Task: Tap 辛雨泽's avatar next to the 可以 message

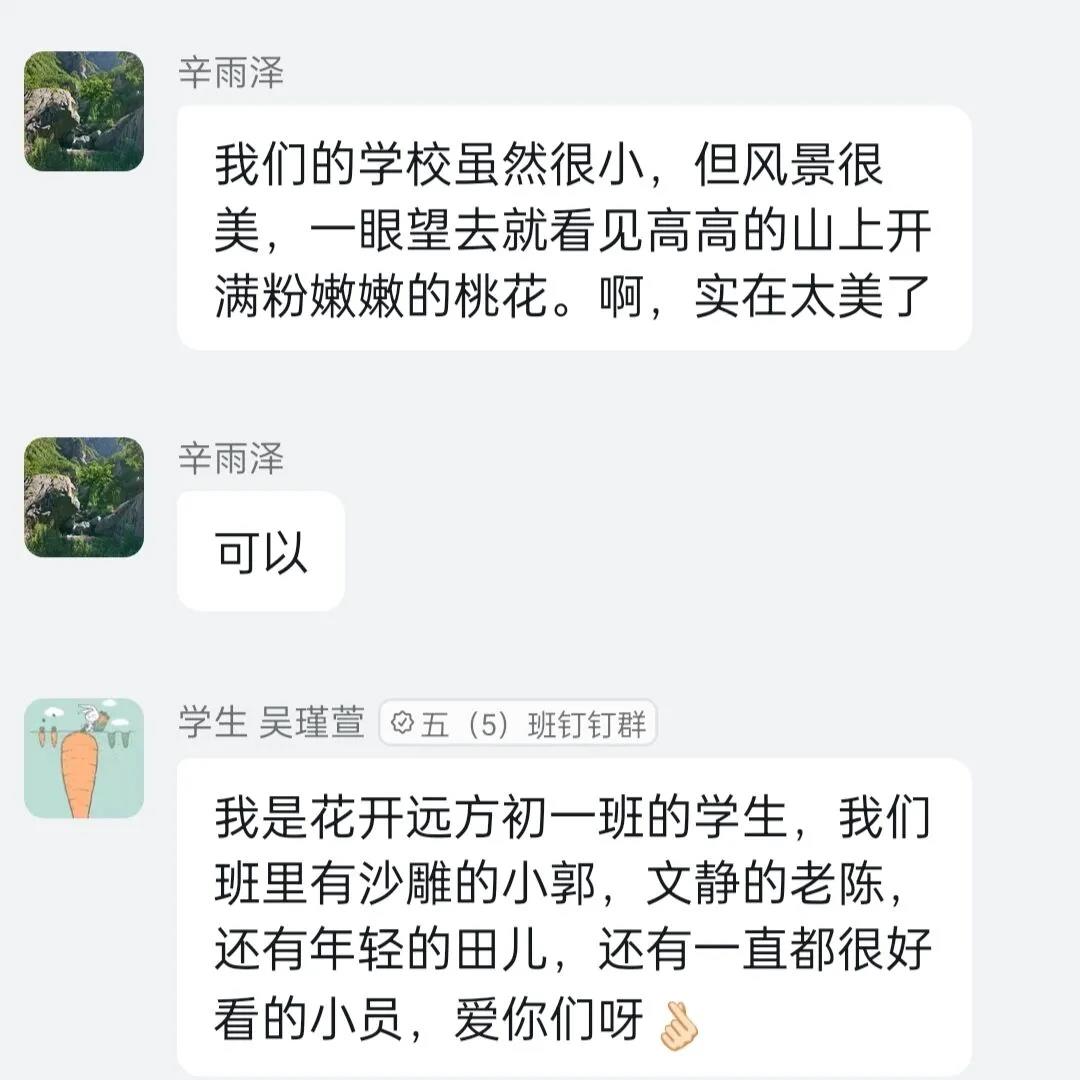Action: (84, 497)
